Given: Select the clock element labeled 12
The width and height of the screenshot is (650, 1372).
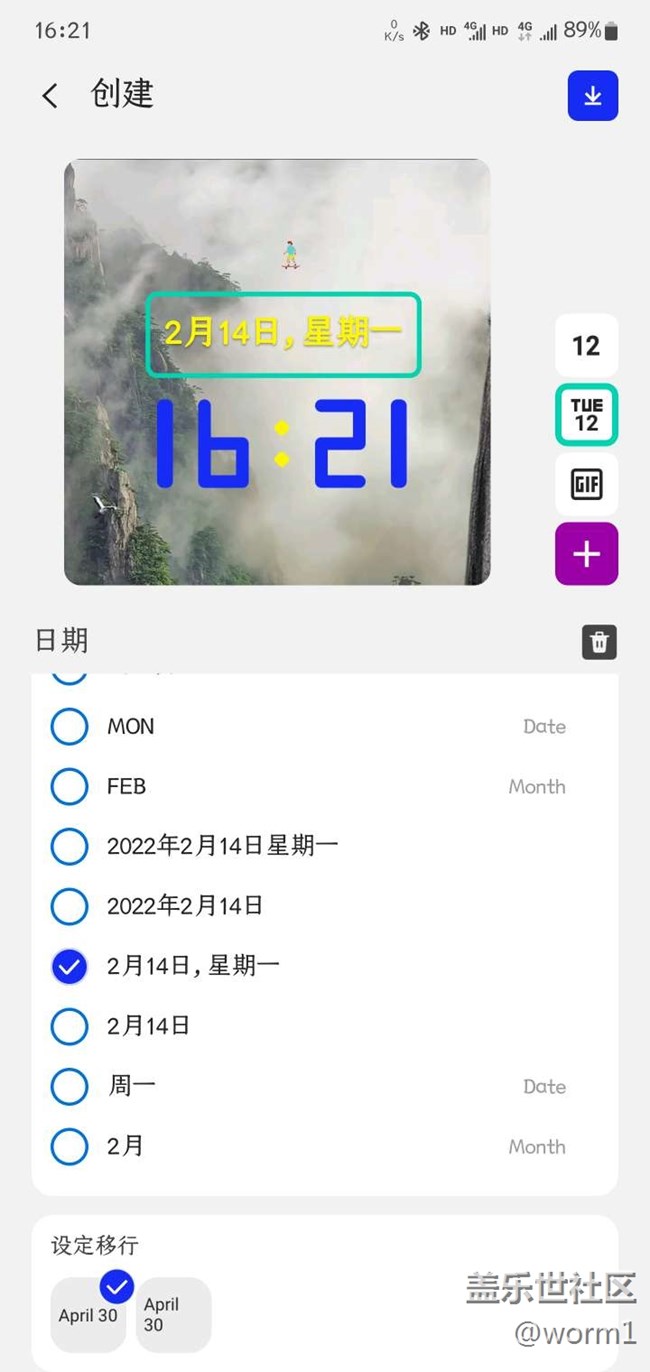Looking at the screenshot, I should 586,346.
